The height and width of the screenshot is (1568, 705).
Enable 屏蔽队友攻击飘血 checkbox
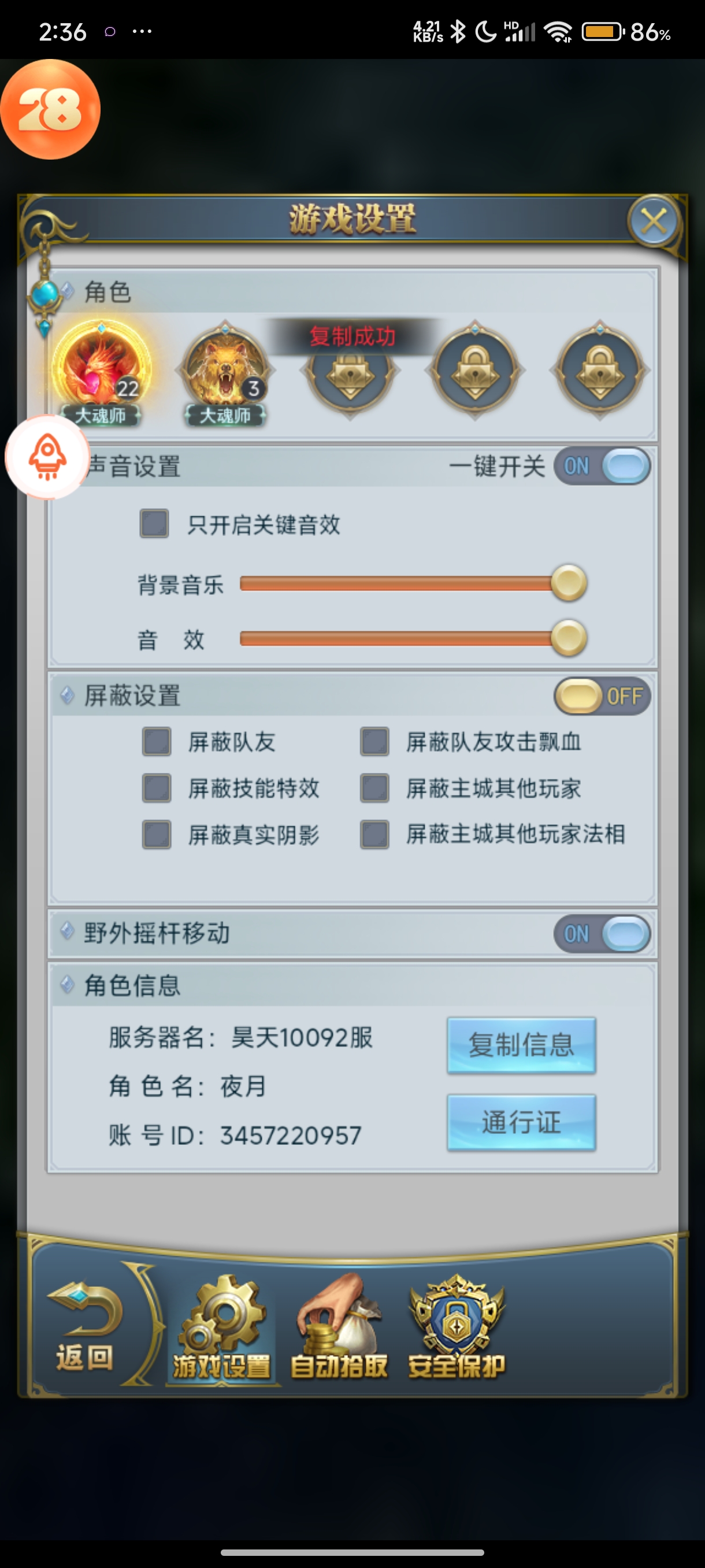(374, 741)
